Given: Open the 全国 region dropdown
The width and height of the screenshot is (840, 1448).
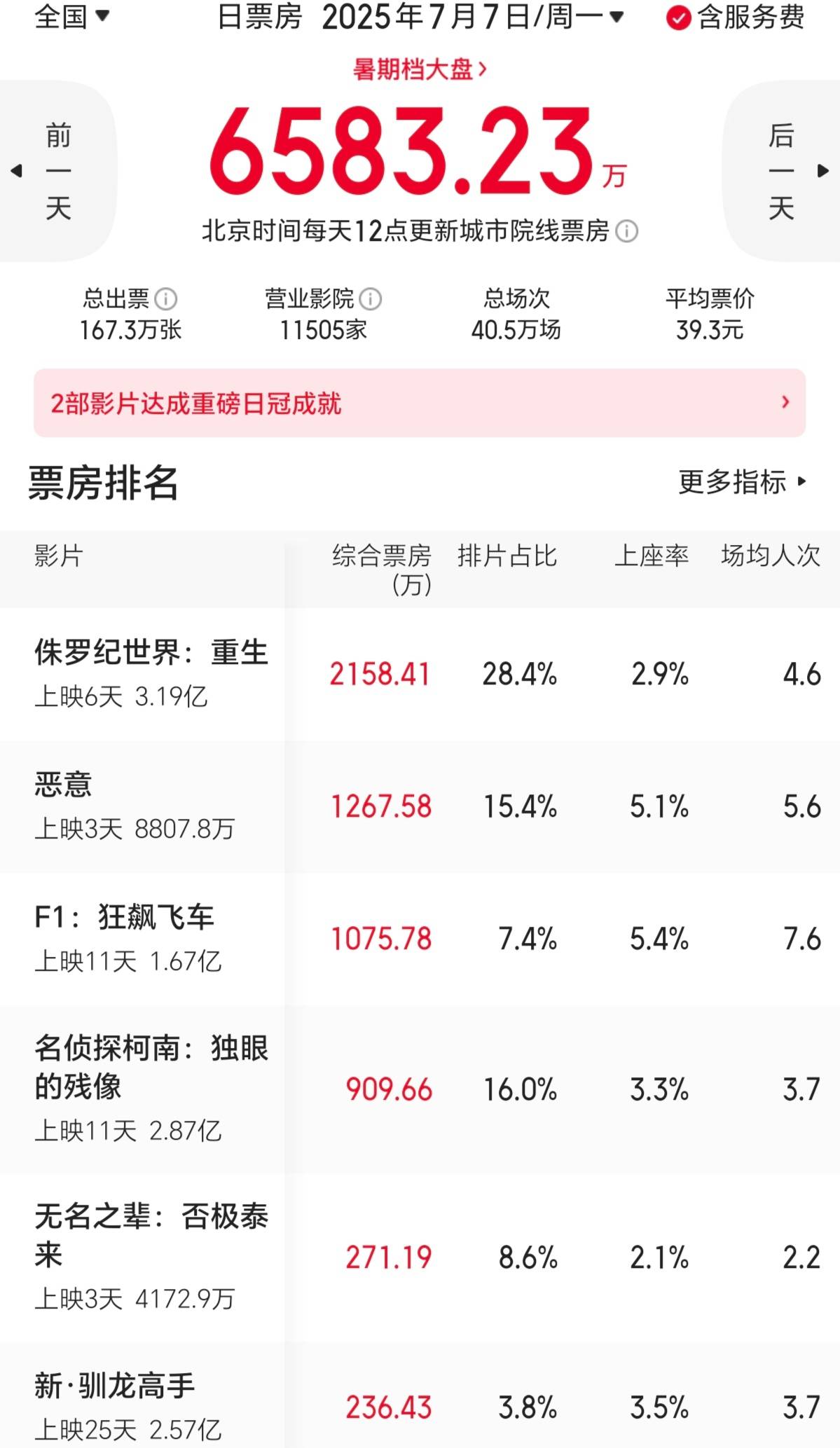Looking at the screenshot, I should 72,16.
